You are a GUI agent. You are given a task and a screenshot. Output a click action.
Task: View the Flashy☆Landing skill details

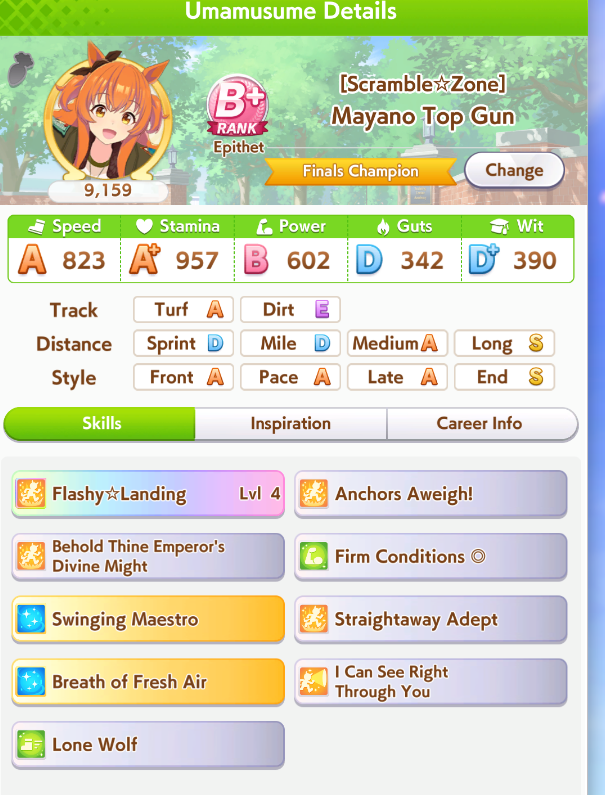[148, 494]
